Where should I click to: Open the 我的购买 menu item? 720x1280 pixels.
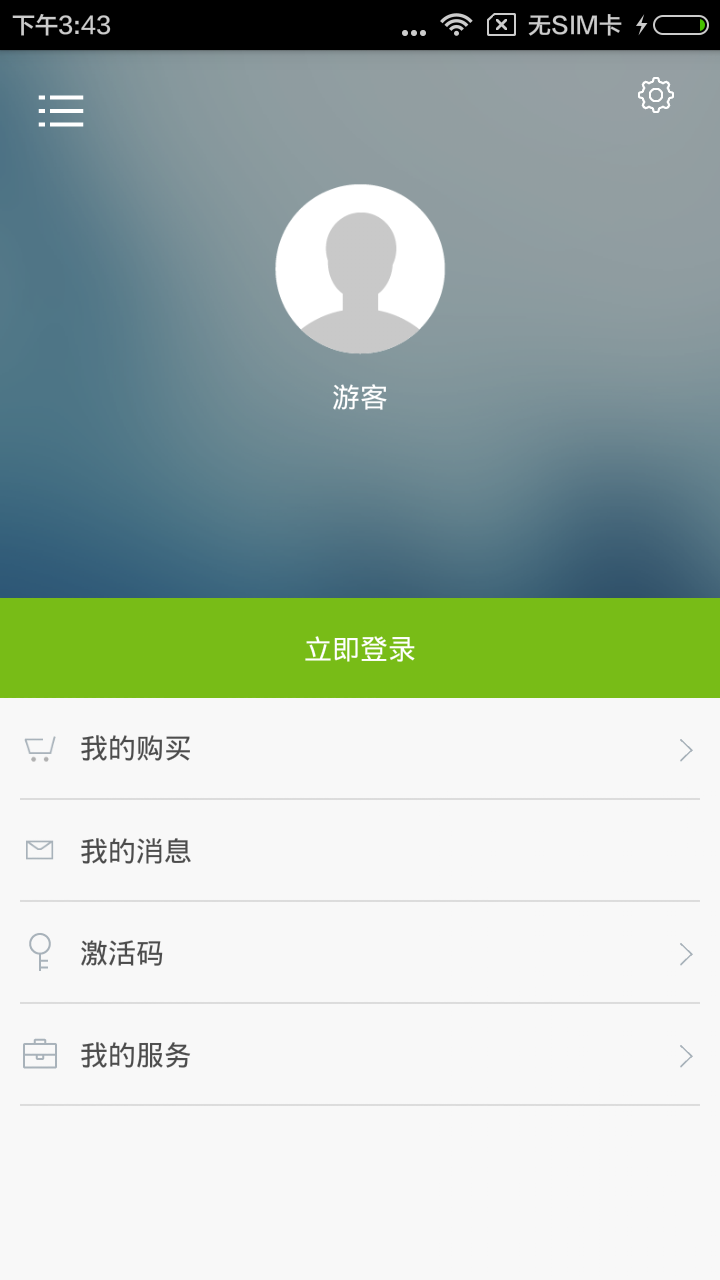pos(134,749)
